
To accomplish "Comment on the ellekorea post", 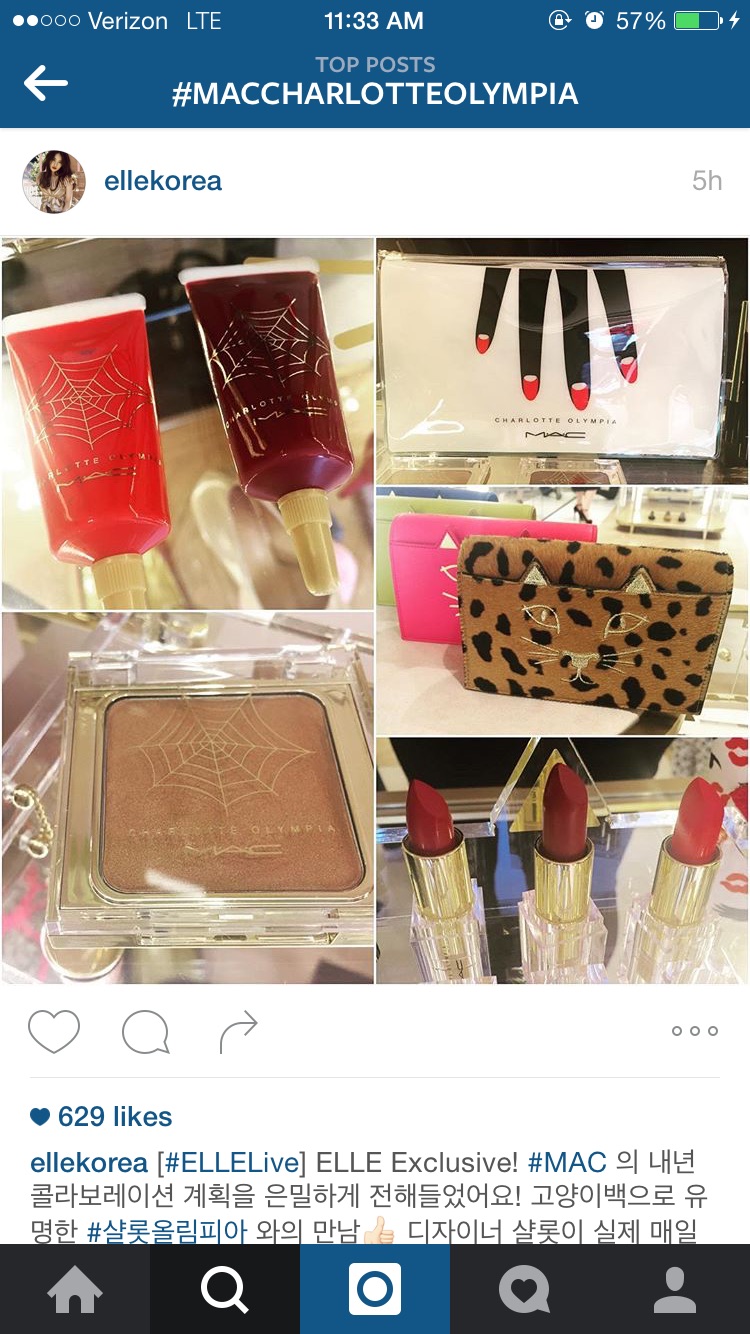I will [145, 1031].
